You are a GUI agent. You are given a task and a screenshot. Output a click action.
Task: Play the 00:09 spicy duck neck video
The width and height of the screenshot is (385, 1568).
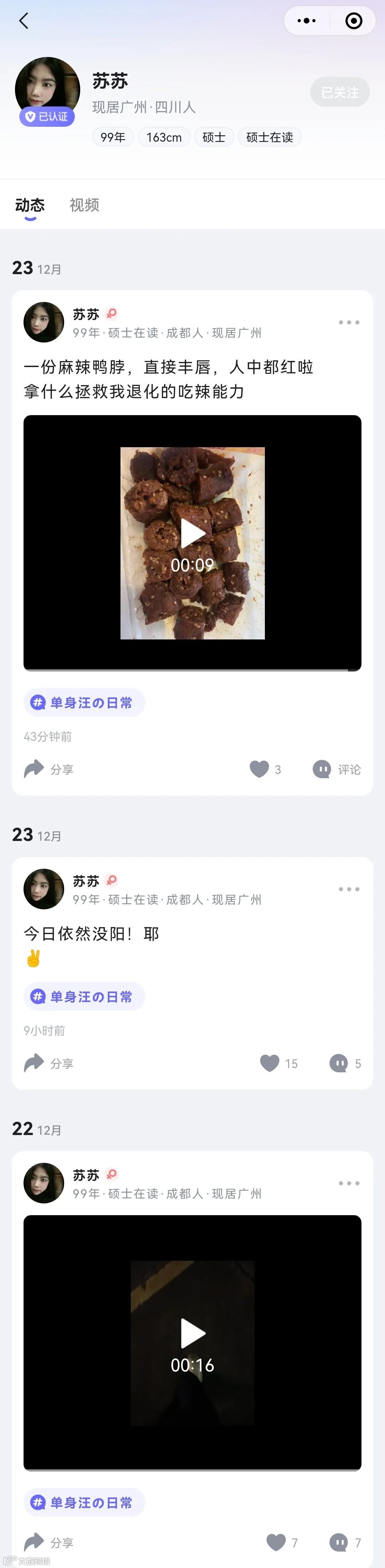pos(192,534)
